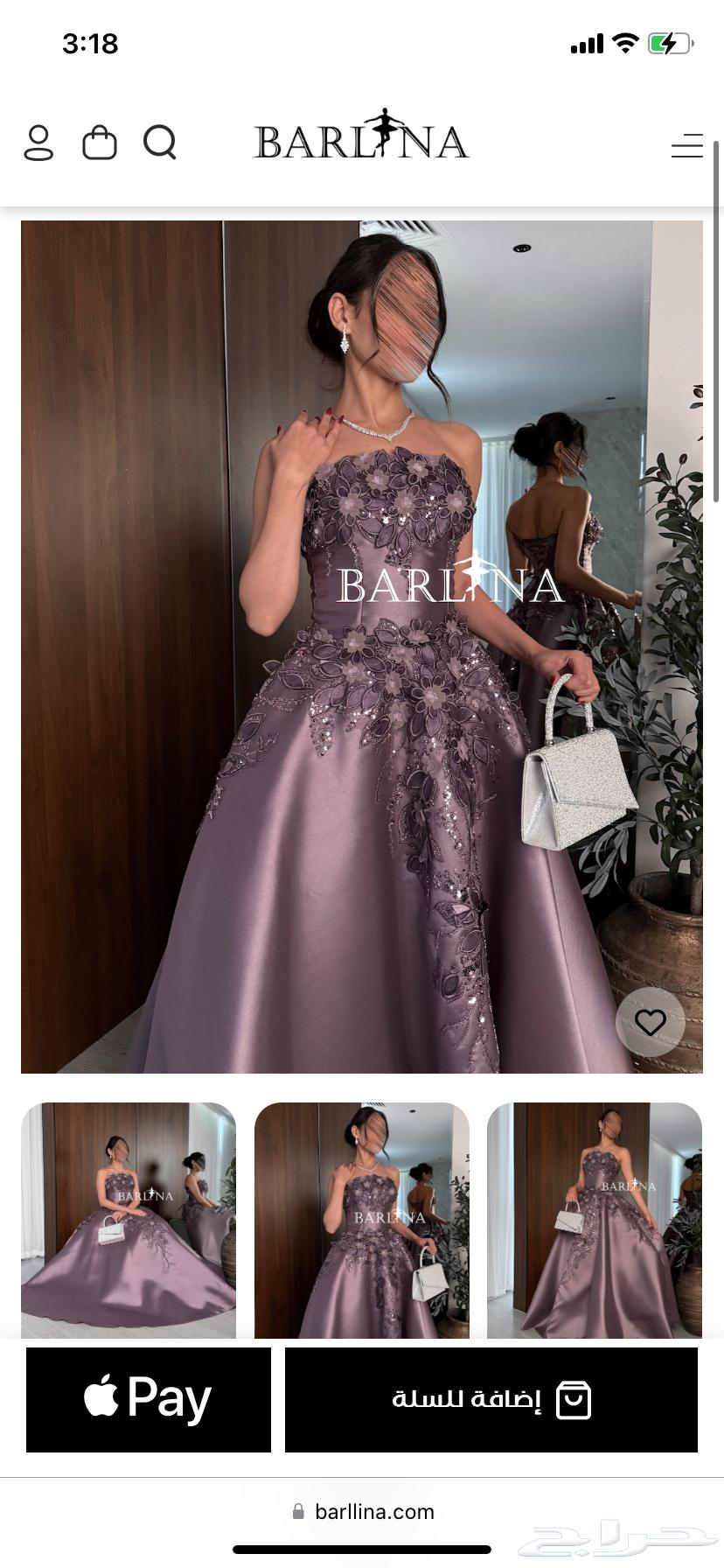Tap the إضافة للسلة button
The height and width of the screenshot is (1568, 724).
pos(491,1400)
